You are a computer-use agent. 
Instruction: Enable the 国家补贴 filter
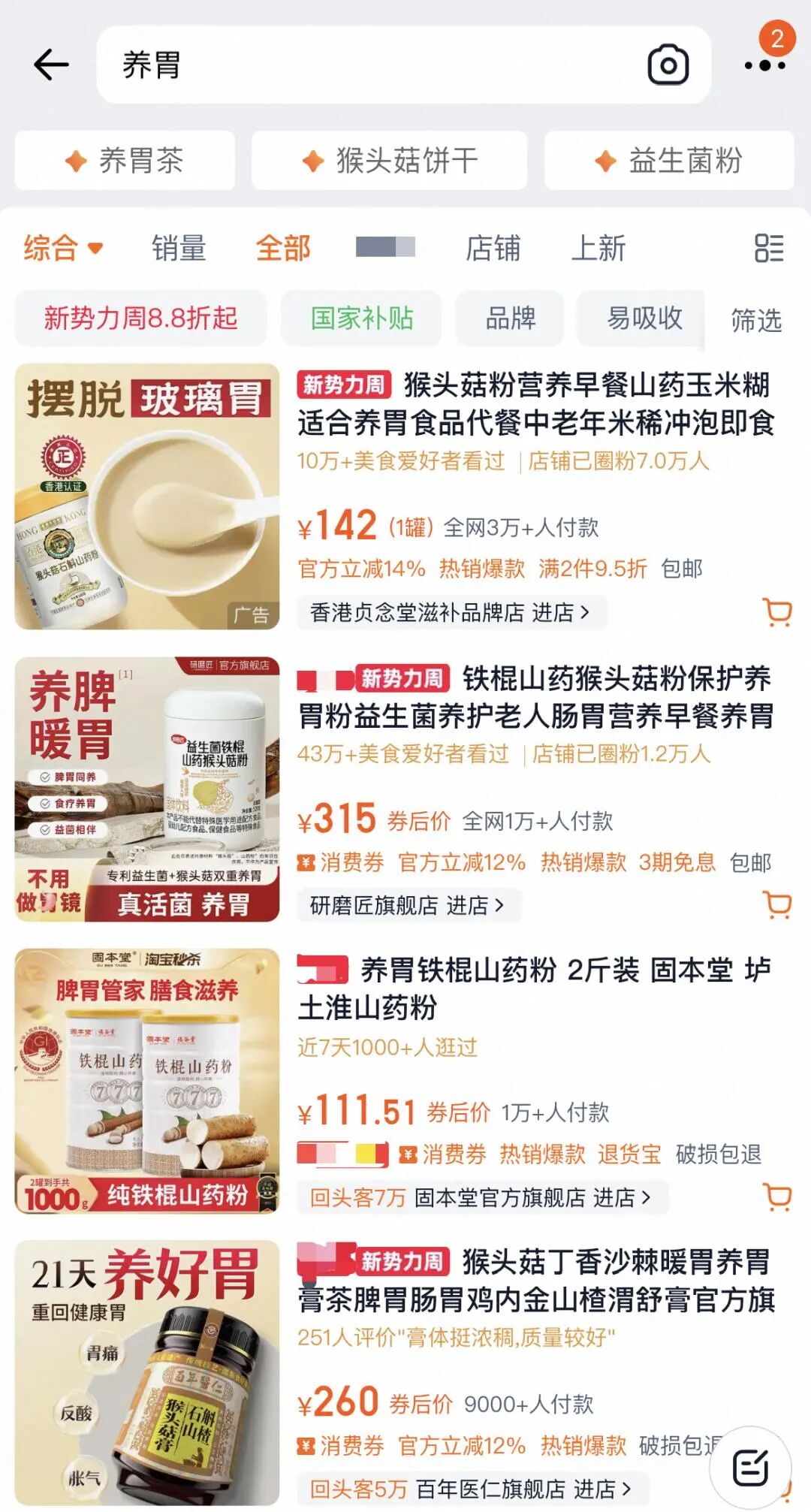pos(361,318)
